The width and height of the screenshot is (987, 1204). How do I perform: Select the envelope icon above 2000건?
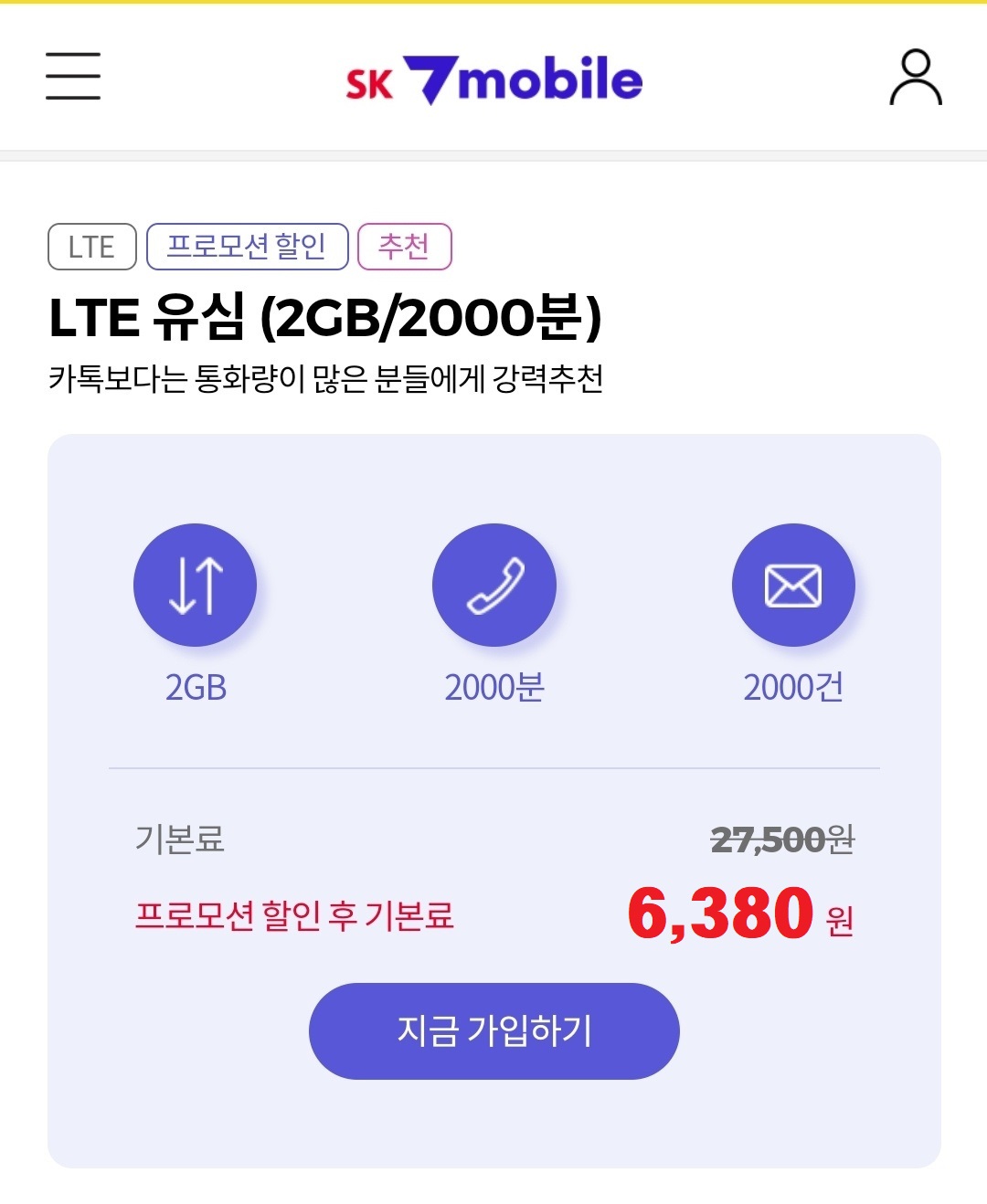792,585
